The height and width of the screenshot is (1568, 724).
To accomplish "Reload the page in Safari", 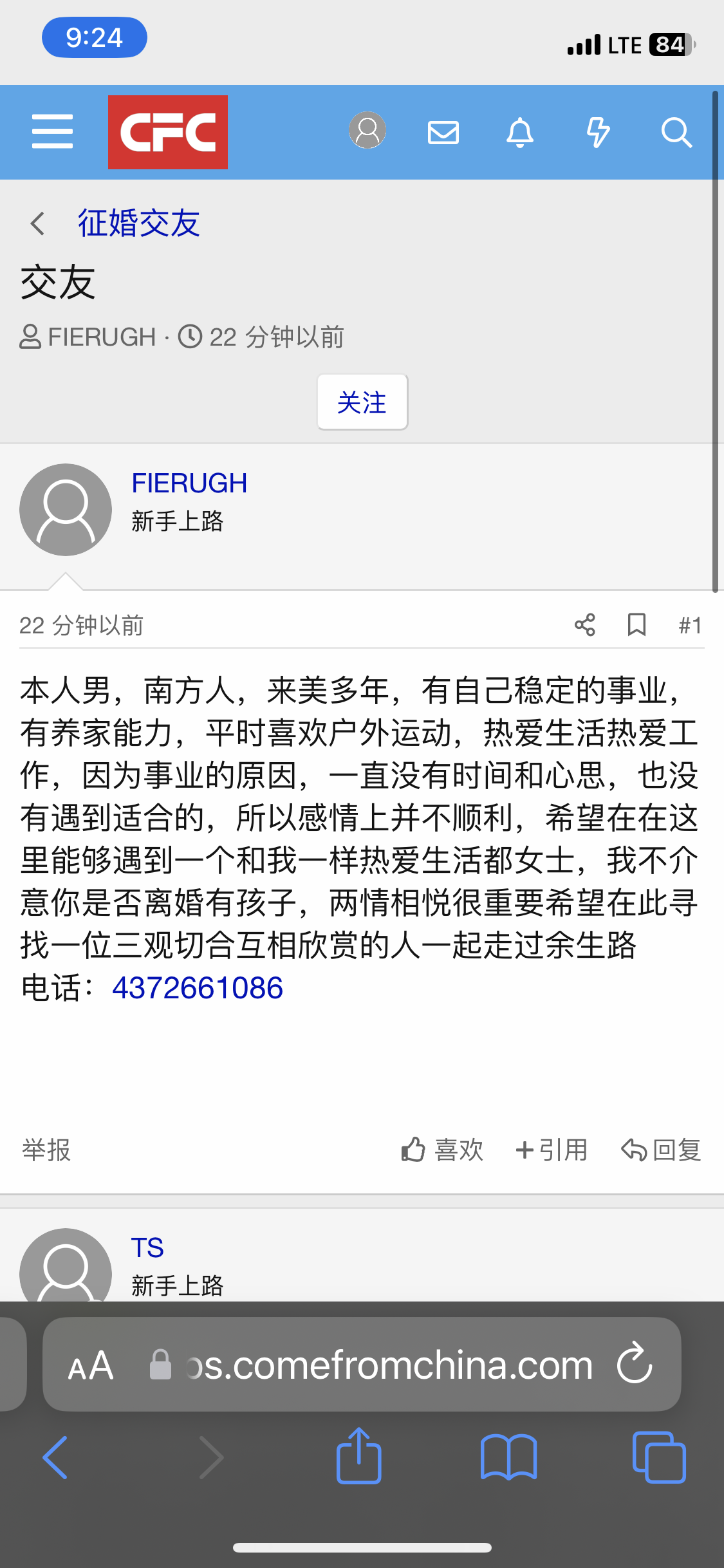I will pos(635,1363).
